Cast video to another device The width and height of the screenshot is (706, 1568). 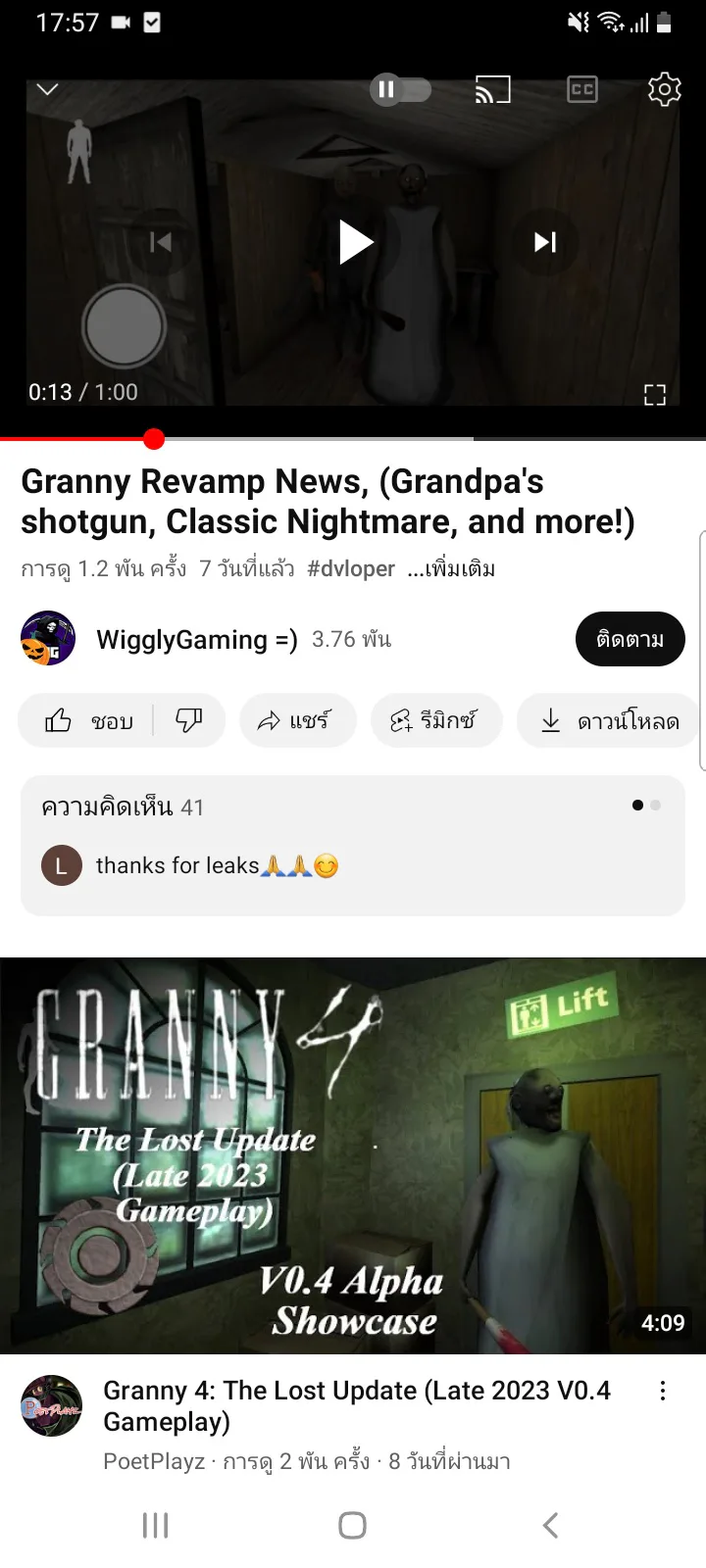pos(492,90)
